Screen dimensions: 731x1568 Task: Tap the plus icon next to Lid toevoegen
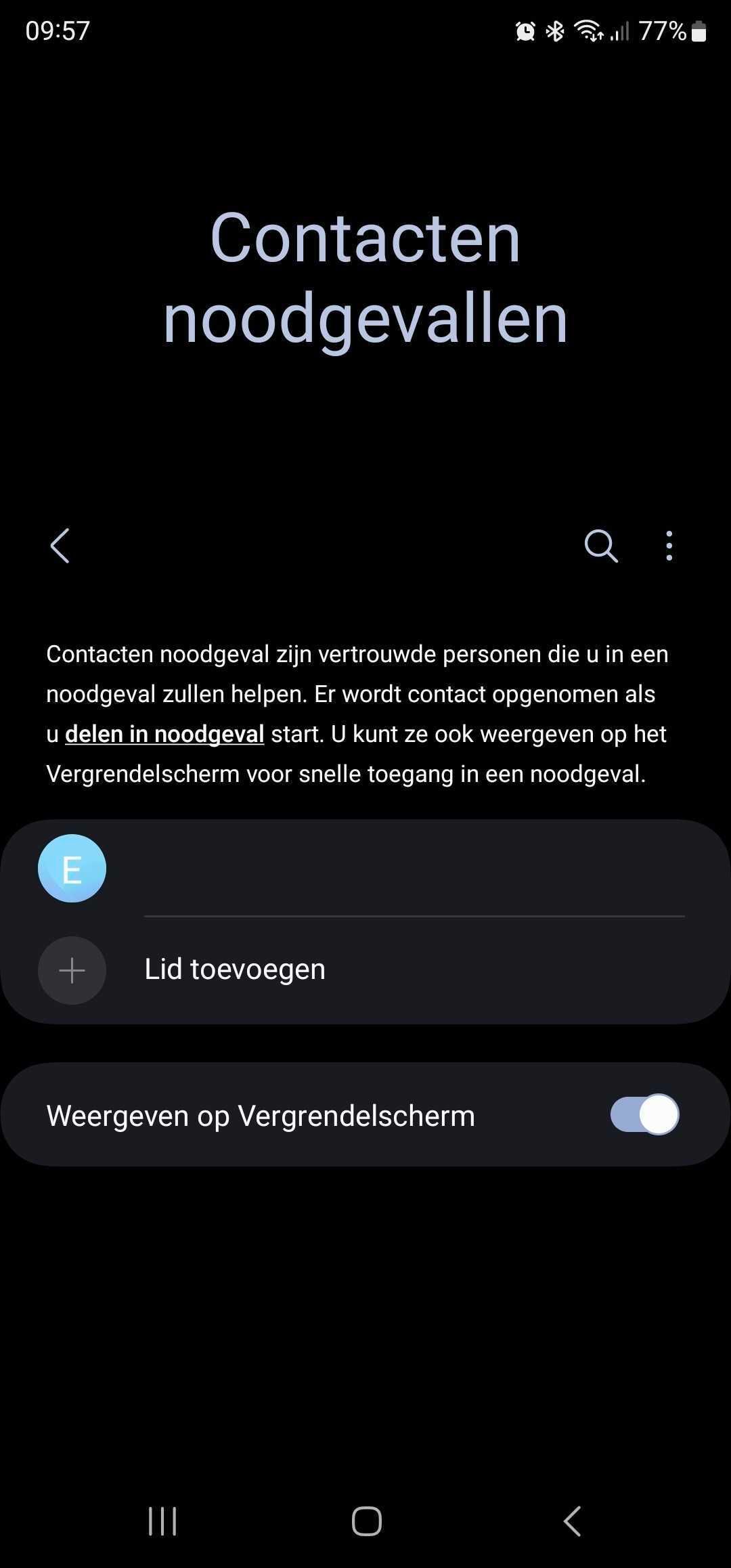(72, 970)
